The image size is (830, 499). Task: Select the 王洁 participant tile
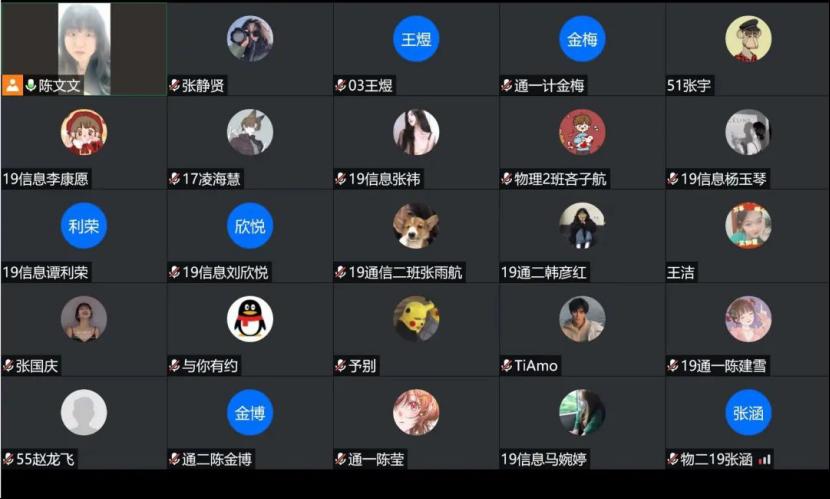(x=747, y=235)
